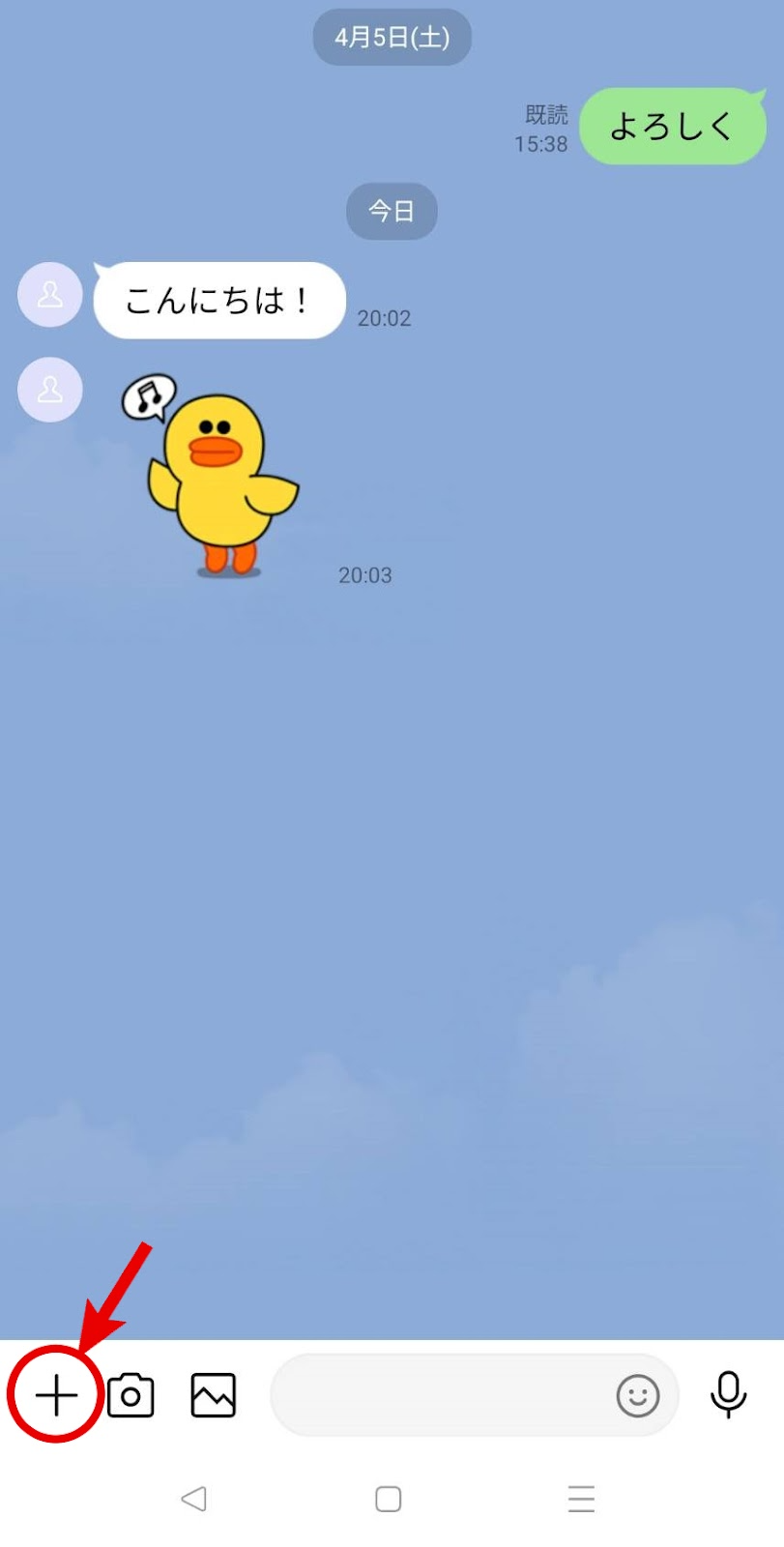The image size is (784, 1547).
Task: Open the plus attachment menu
Action: click(x=56, y=1395)
